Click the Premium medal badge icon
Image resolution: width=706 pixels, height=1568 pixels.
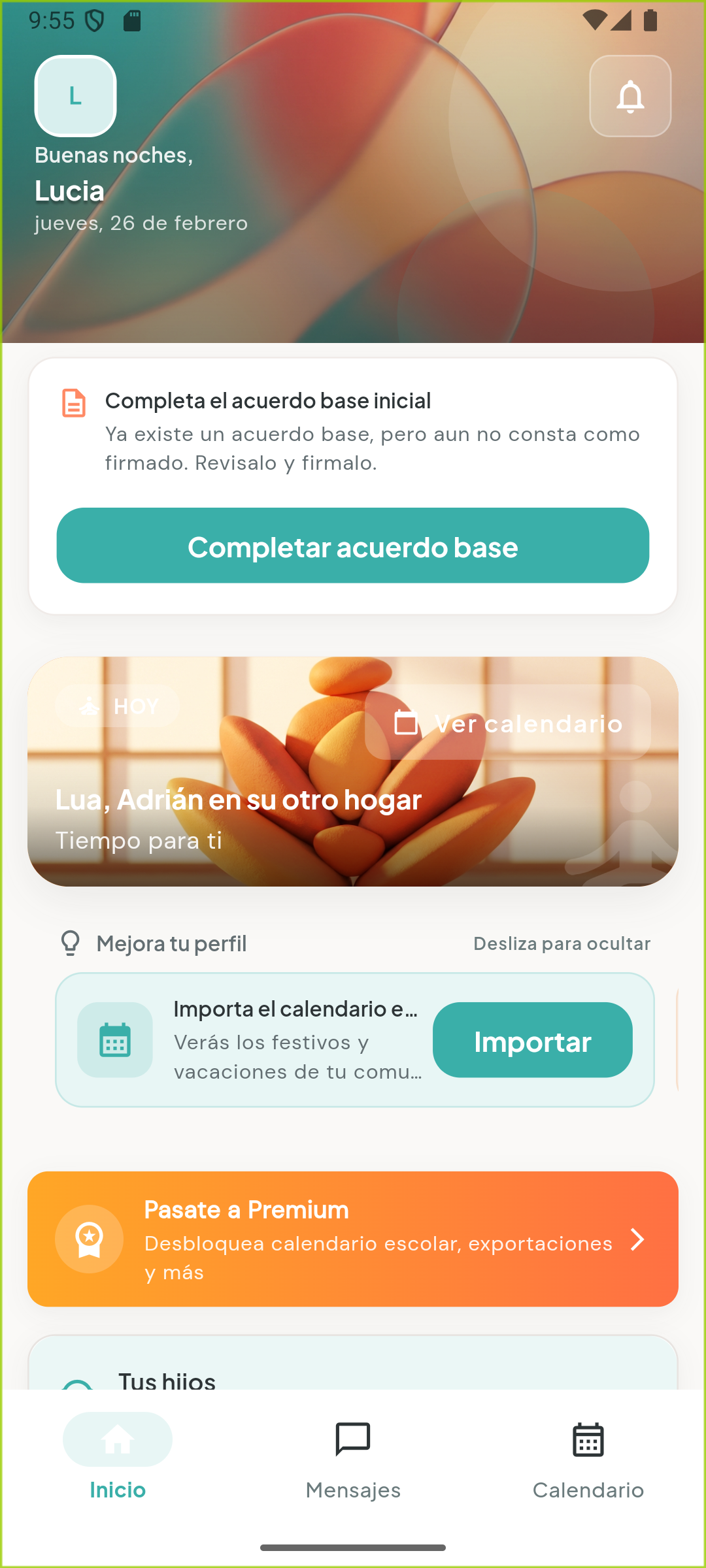tap(89, 1239)
